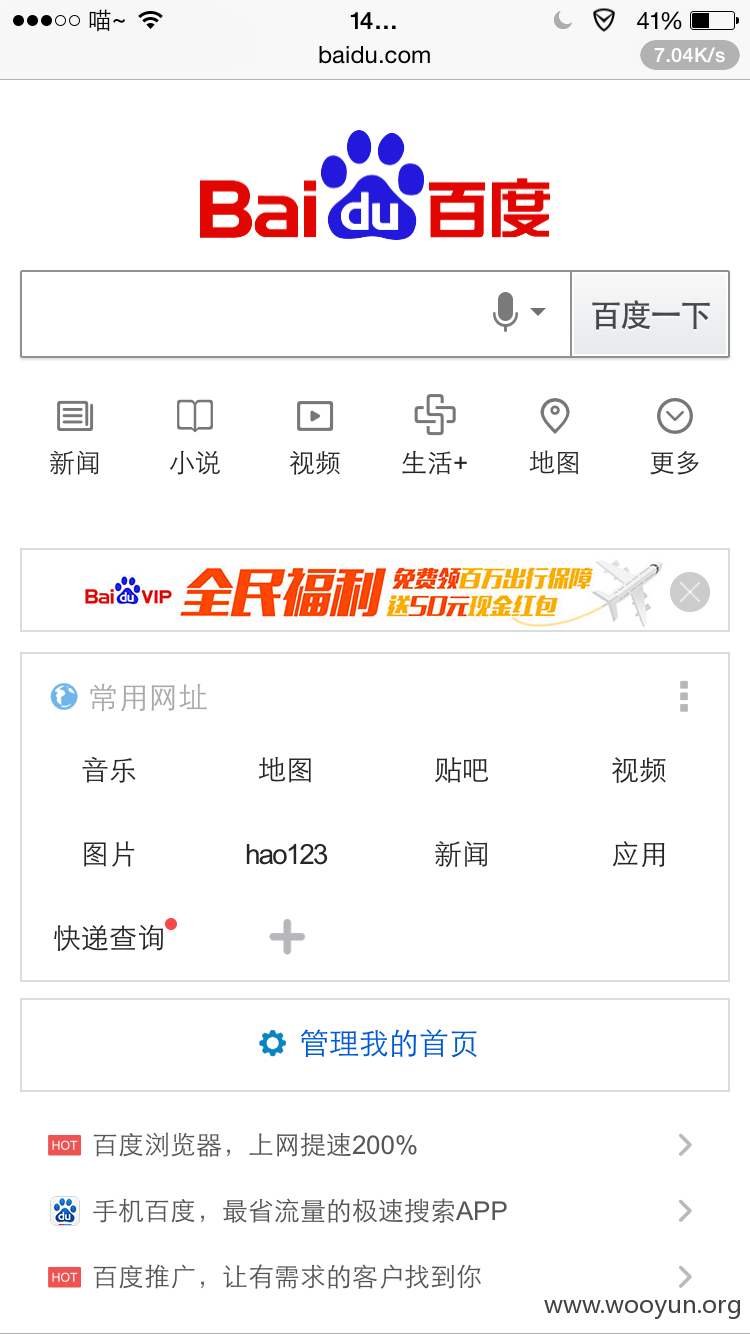
Task: Open 管理我的首页 settings
Action: tap(375, 1044)
